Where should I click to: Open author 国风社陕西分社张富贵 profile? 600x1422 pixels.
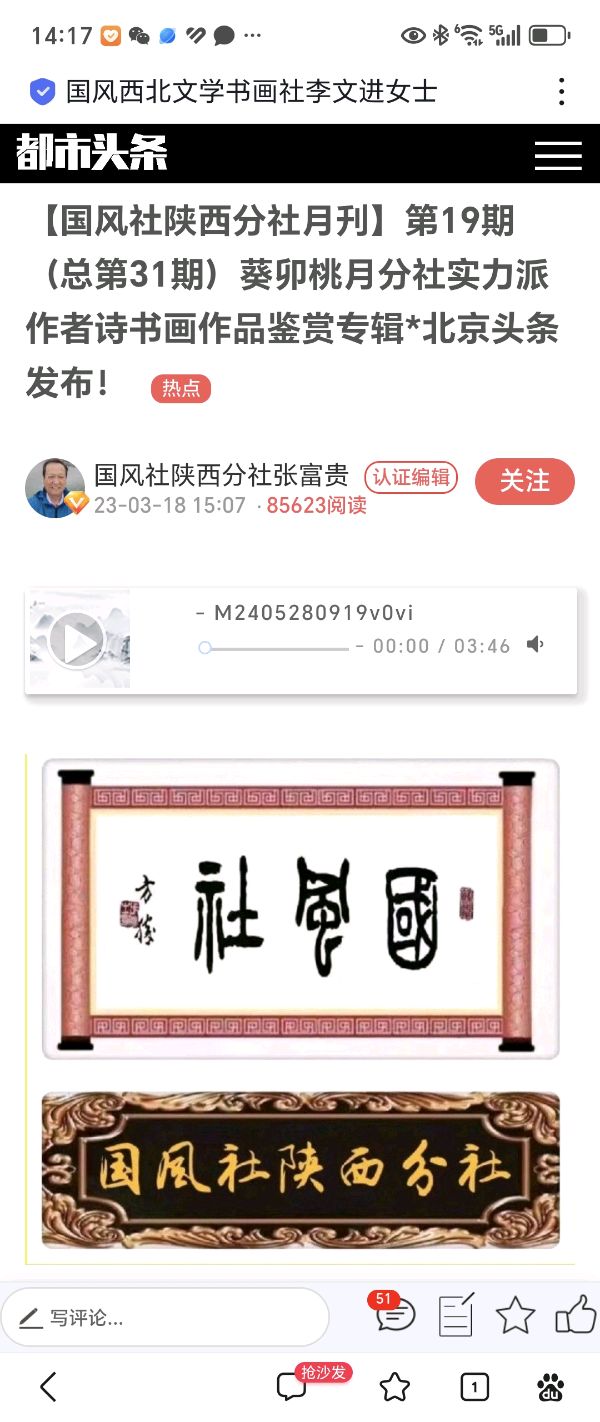(x=220, y=474)
